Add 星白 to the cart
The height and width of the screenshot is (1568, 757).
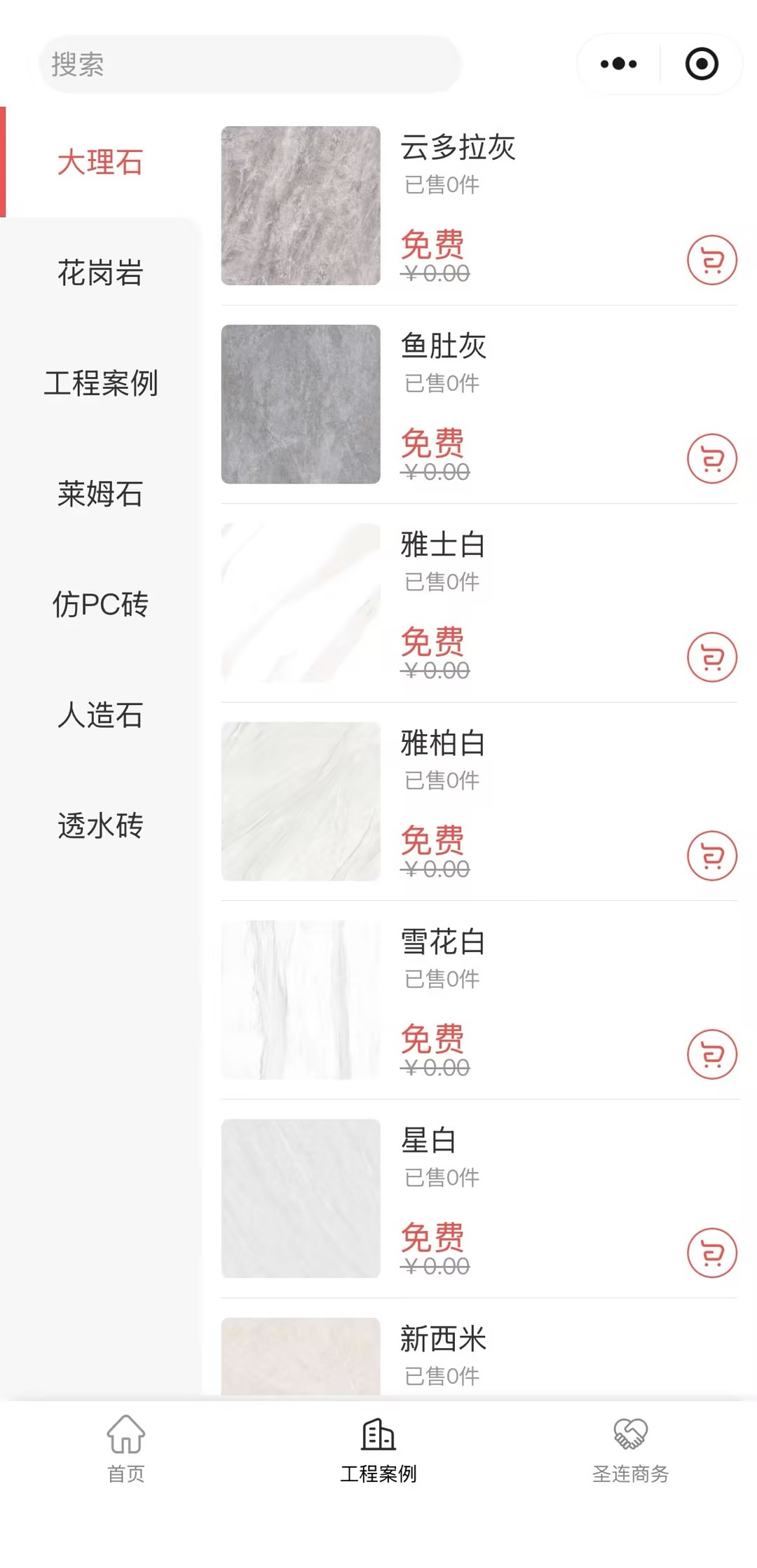[x=711, y=1253]
